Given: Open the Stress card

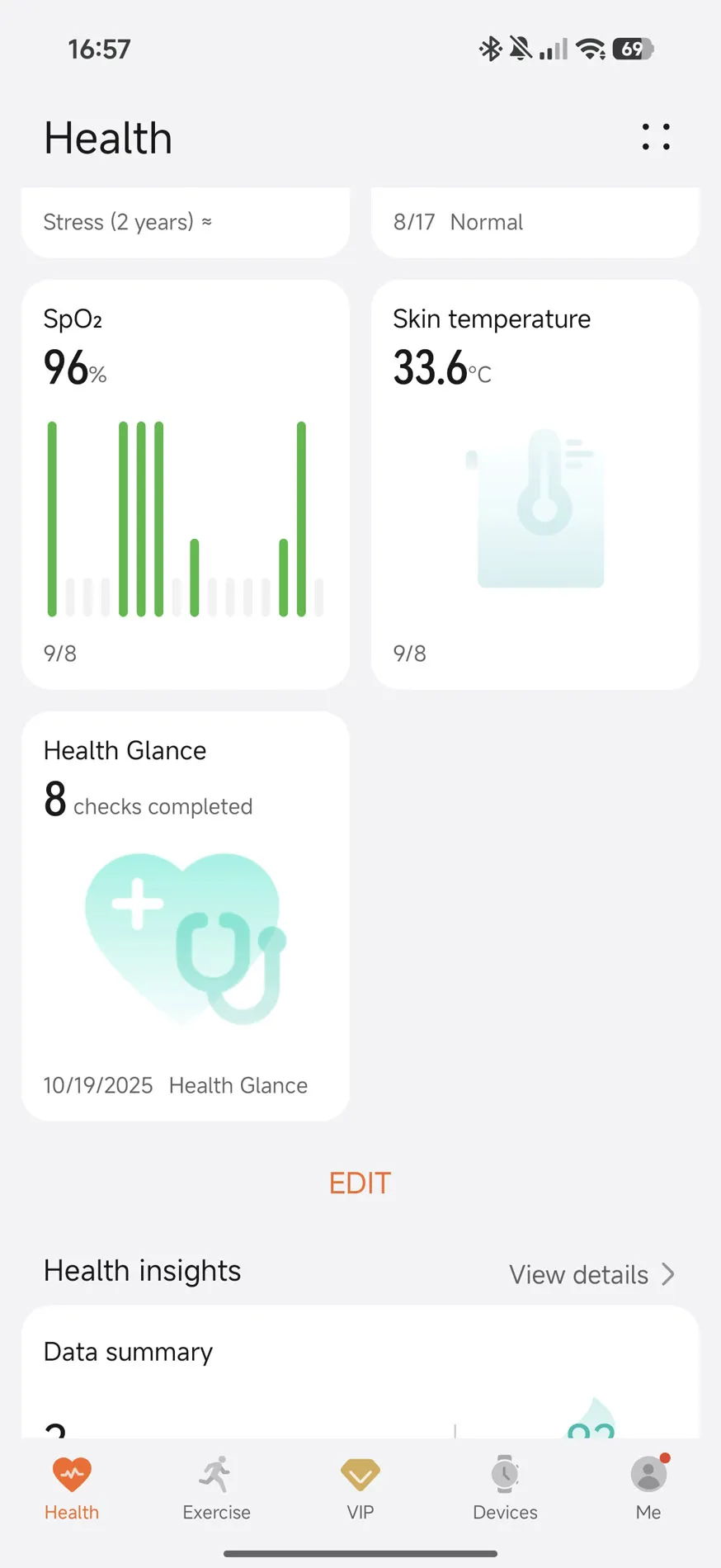Looking at the screenshot, I should click(186, 222).
